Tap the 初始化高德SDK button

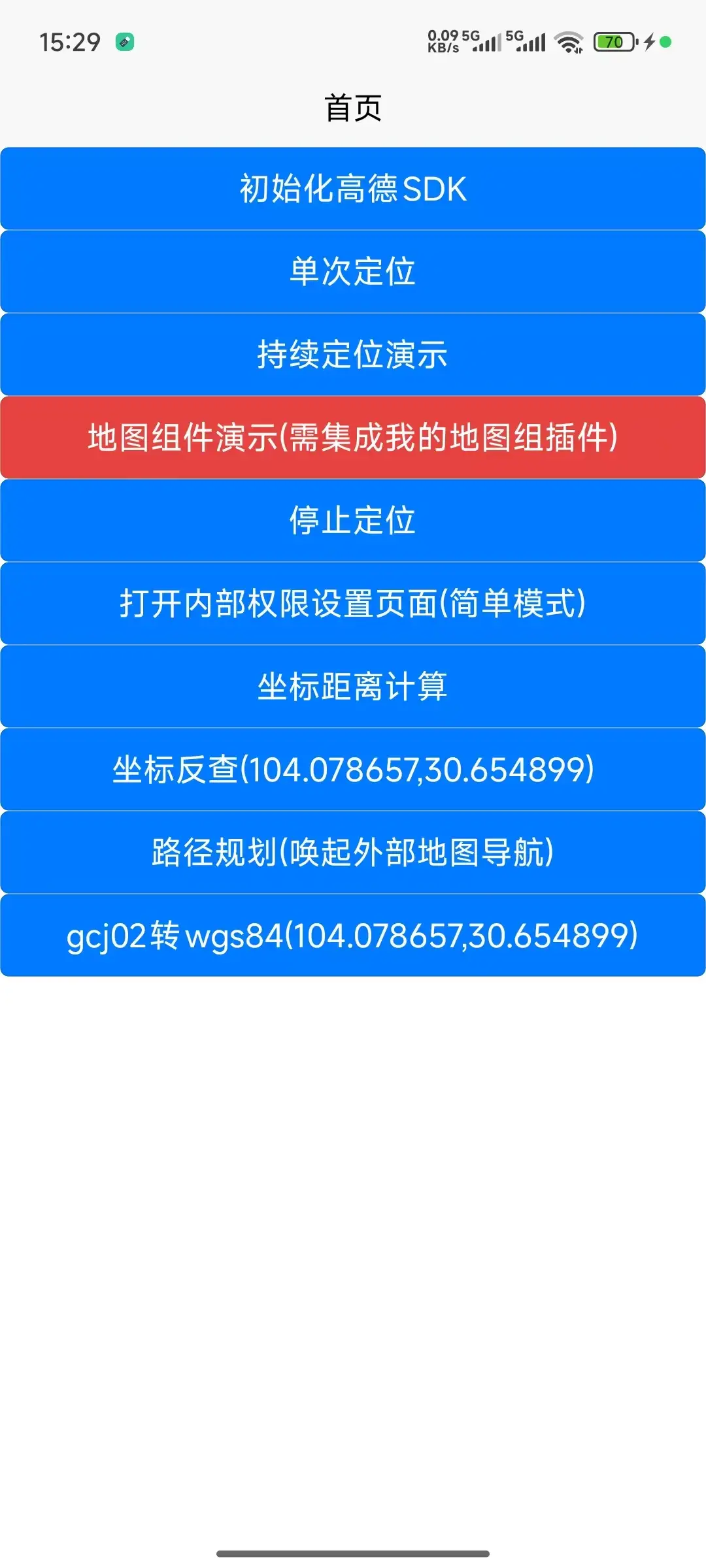coord(353,188)
